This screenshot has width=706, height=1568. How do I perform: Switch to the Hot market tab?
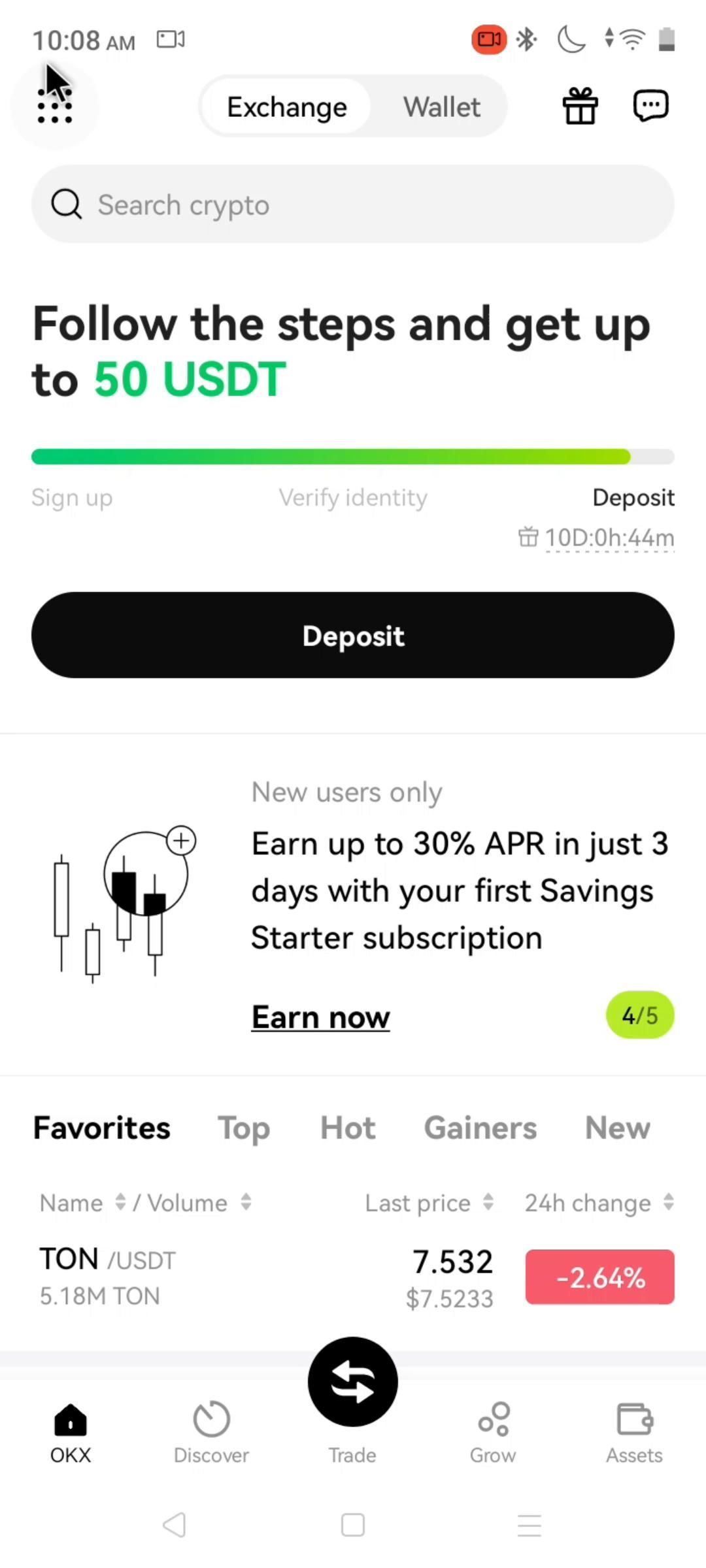click(348, 1128)
